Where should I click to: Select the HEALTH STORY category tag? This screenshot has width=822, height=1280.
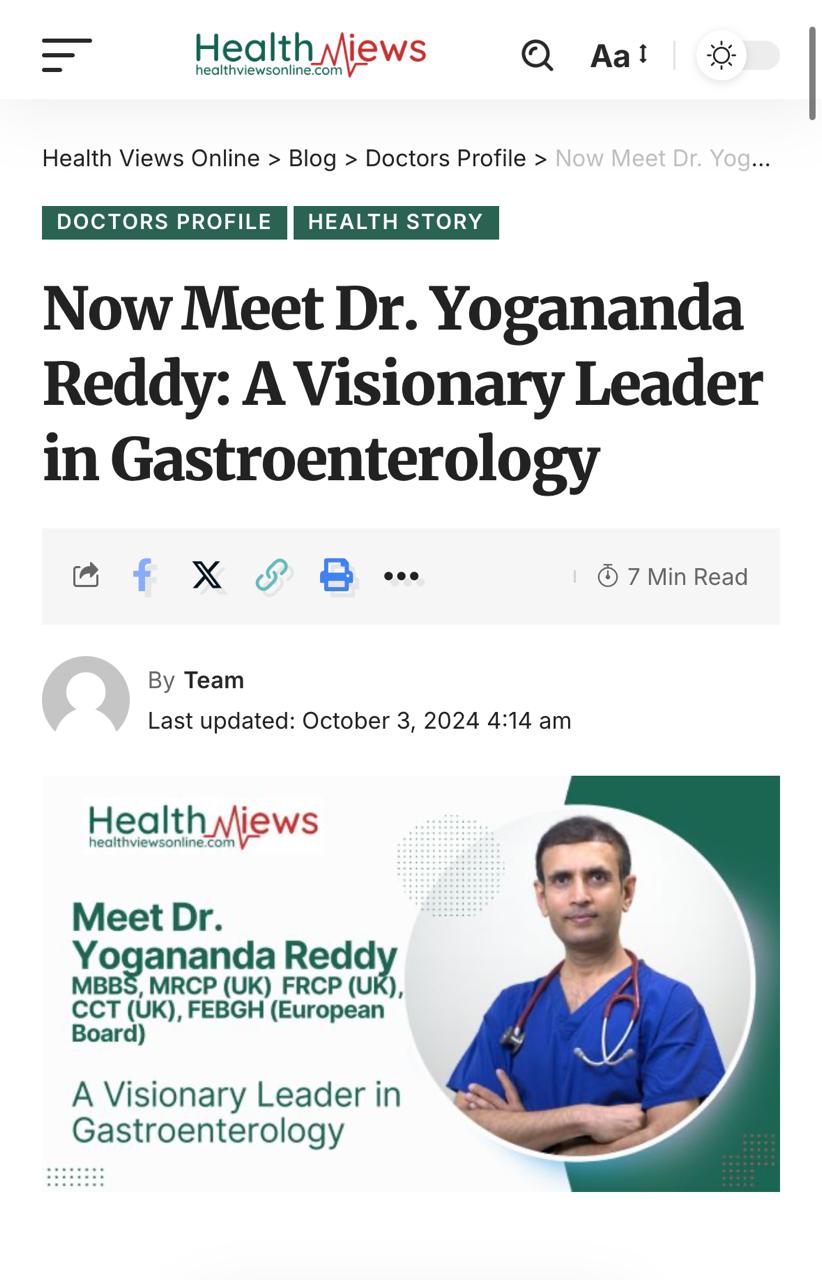tap(395, 222)
